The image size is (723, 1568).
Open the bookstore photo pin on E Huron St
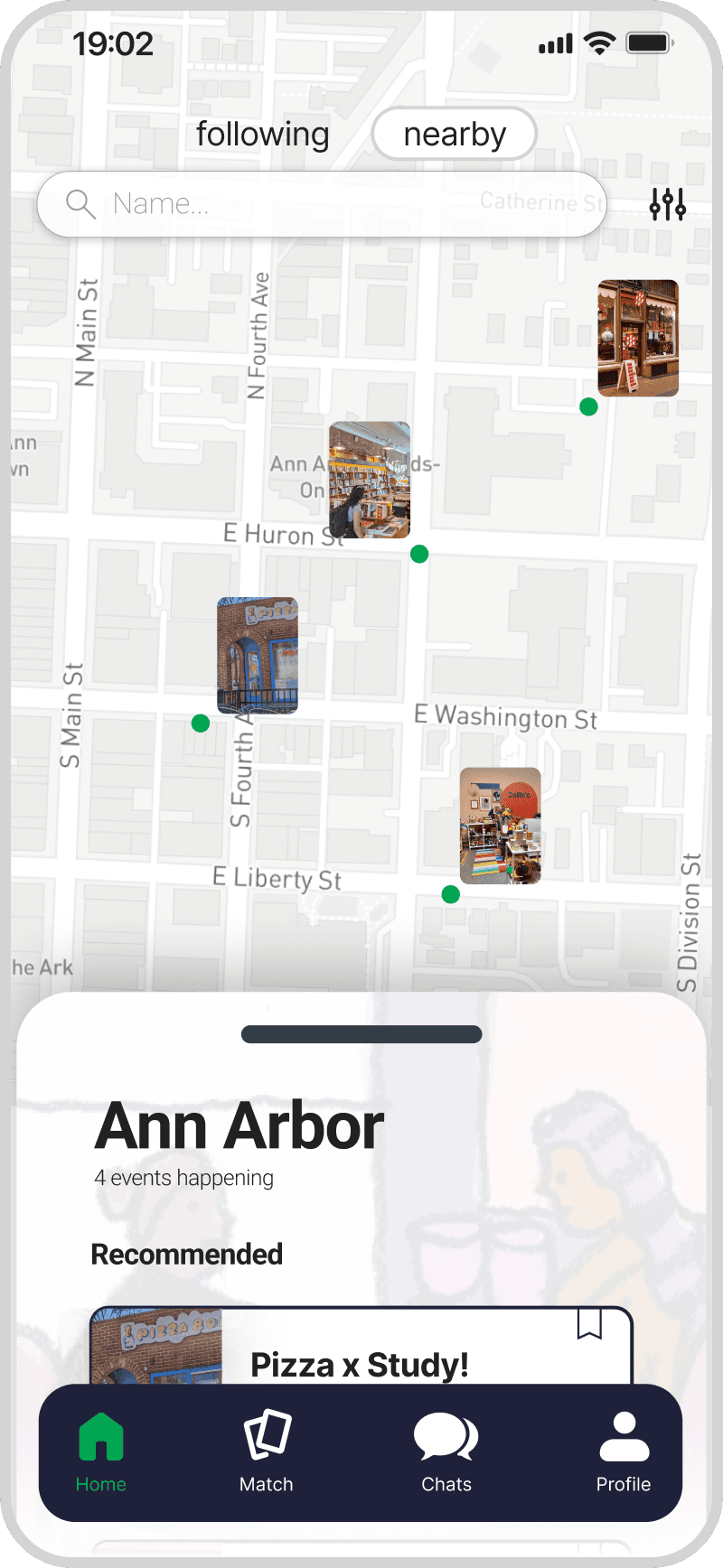click(369, 480)
